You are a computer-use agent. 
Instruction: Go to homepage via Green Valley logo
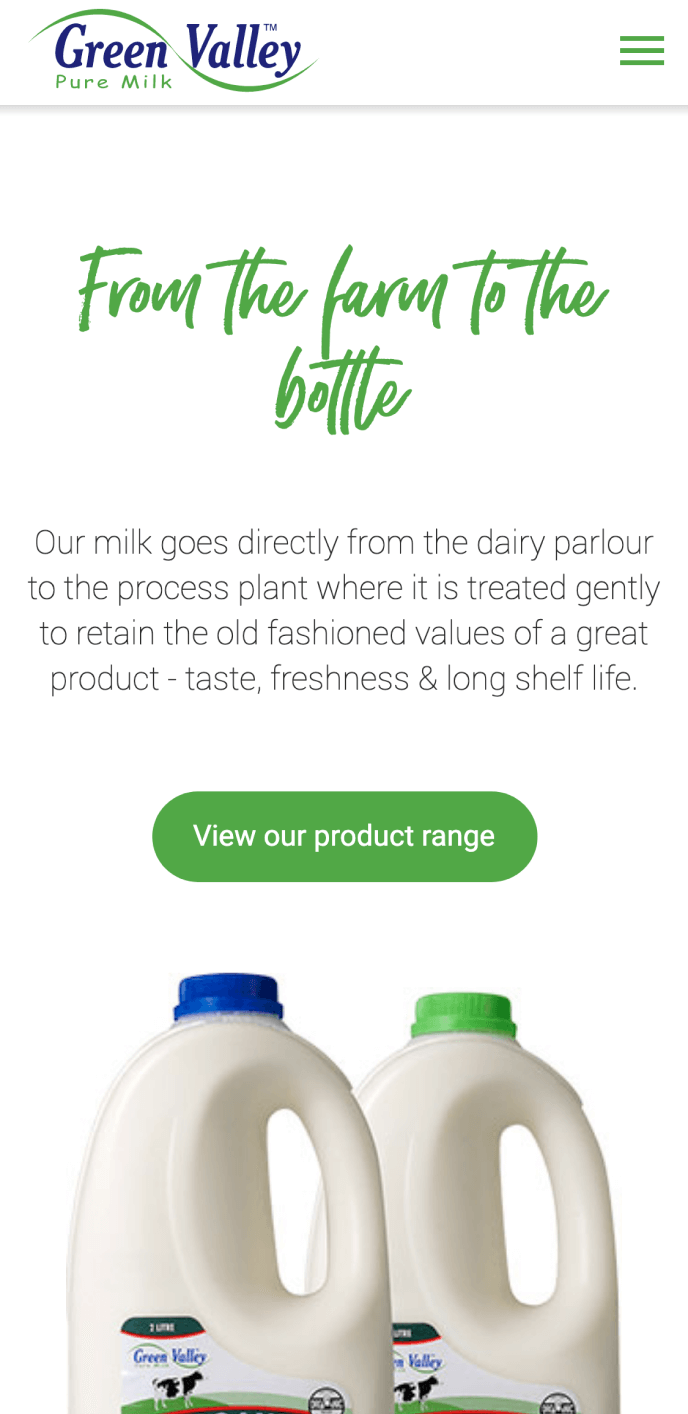pos(174,52)
